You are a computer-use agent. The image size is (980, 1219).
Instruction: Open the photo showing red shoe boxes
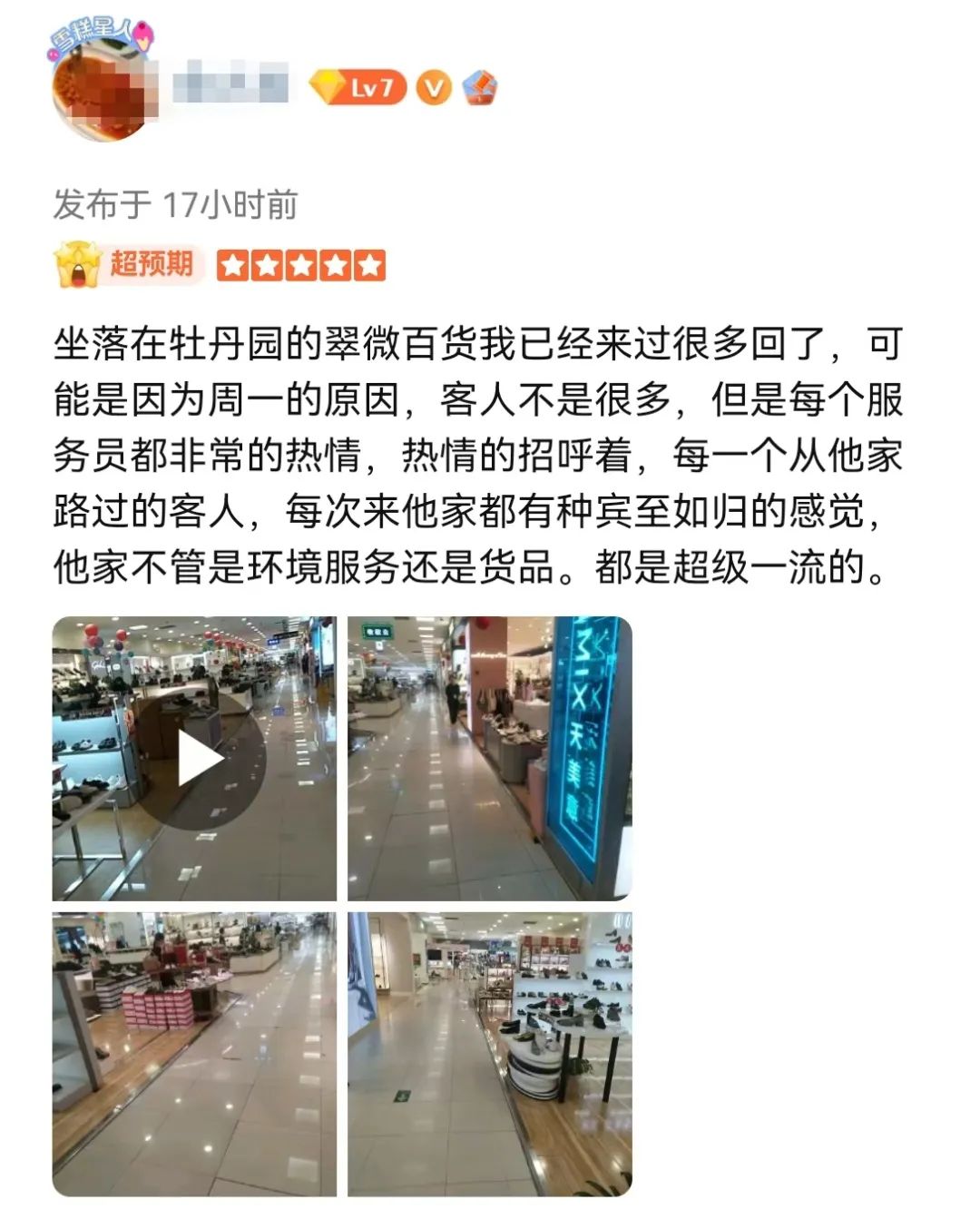(x=194, y=1055)
